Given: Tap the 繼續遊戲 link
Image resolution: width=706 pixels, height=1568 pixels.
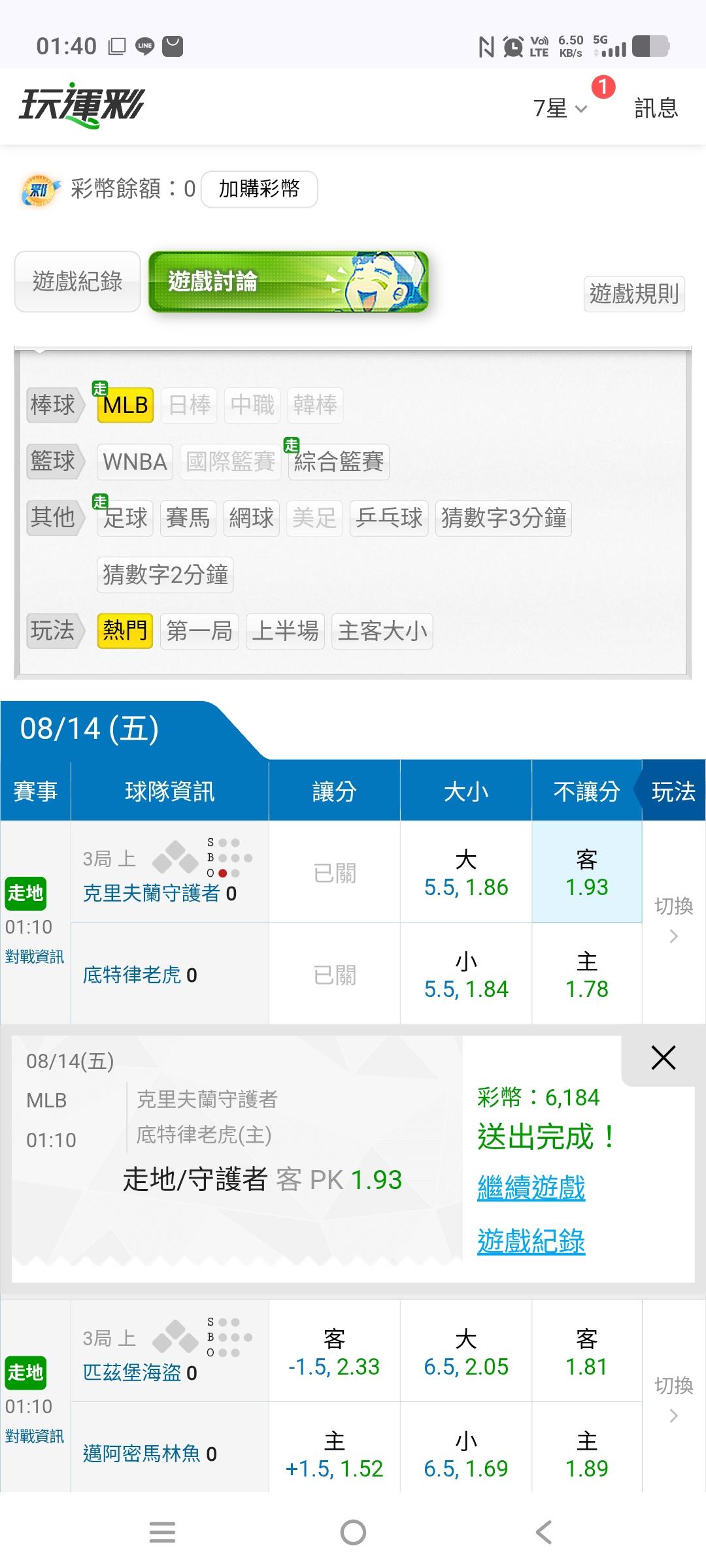Looking at the screenshot, I should point(531,1188).
